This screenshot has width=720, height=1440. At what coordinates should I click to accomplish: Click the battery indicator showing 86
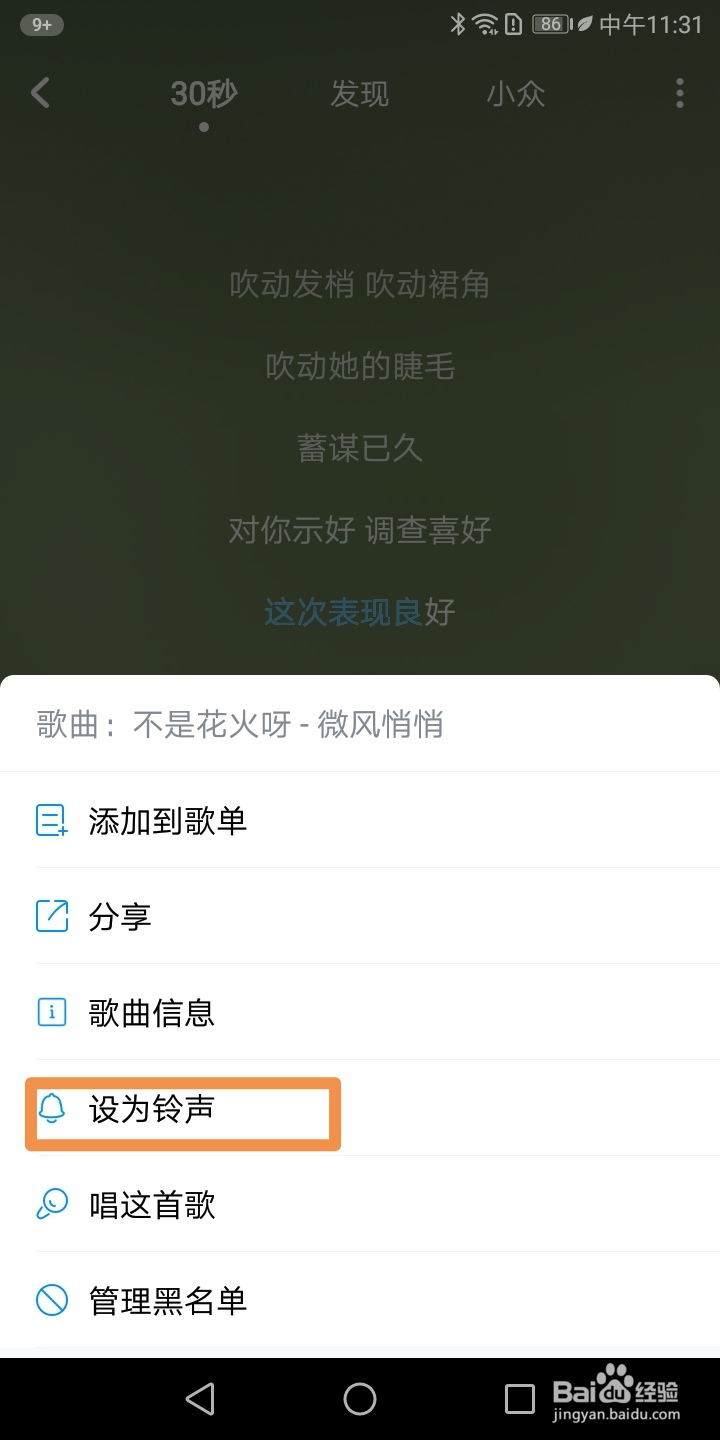pos(550,24)
